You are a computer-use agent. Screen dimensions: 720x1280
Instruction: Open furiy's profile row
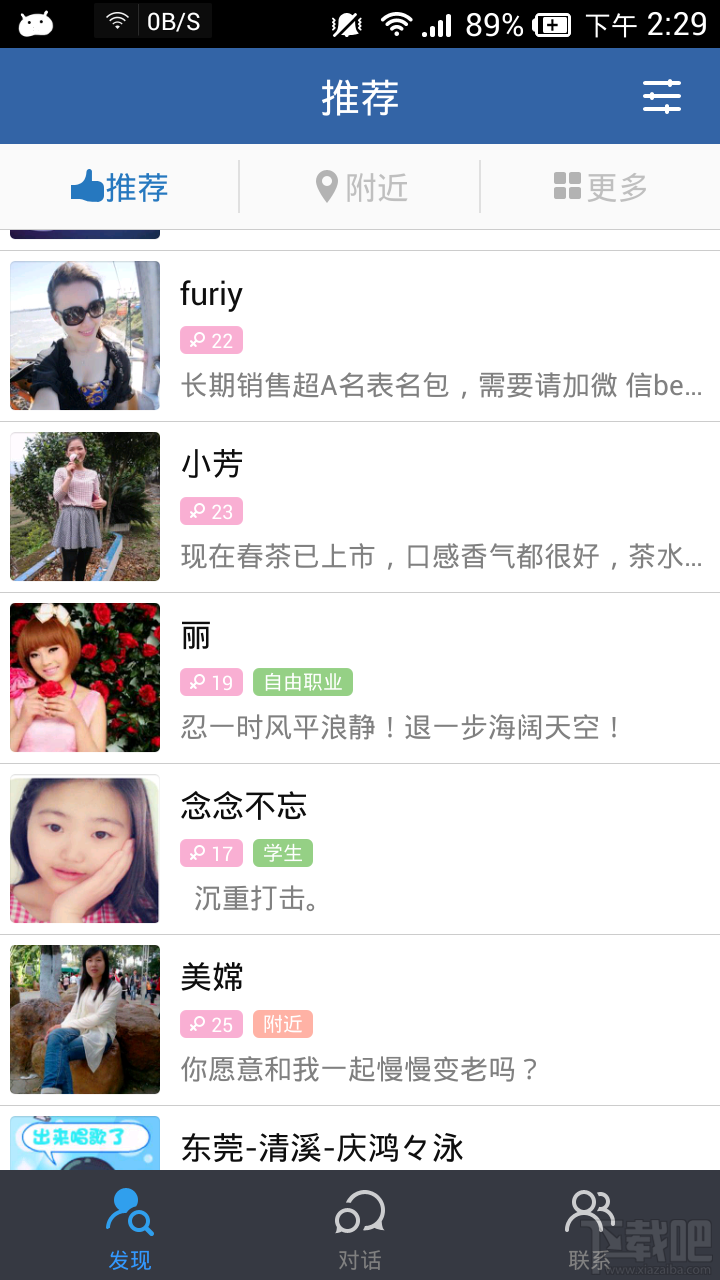coord(360,336)
